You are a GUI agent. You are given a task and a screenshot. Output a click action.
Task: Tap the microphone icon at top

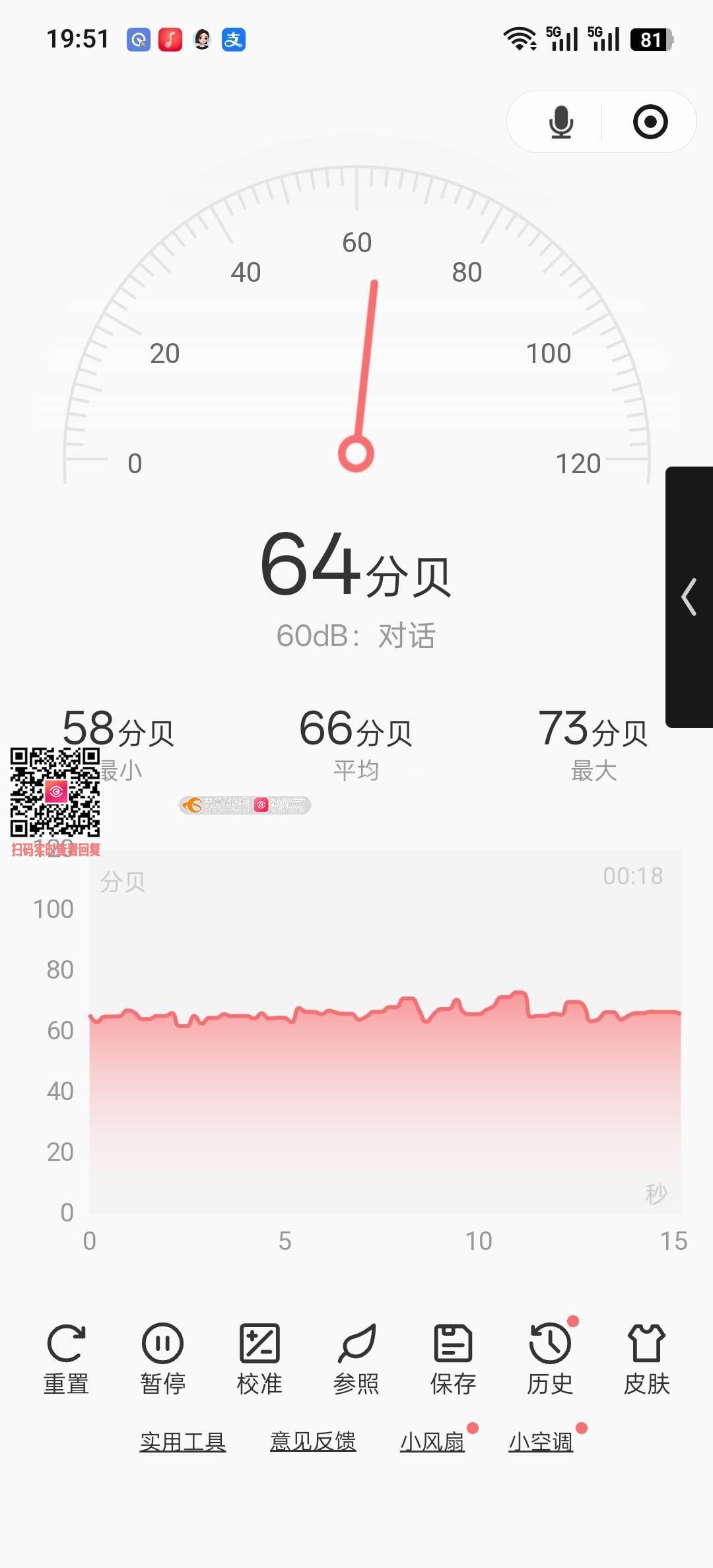[560, 122]
